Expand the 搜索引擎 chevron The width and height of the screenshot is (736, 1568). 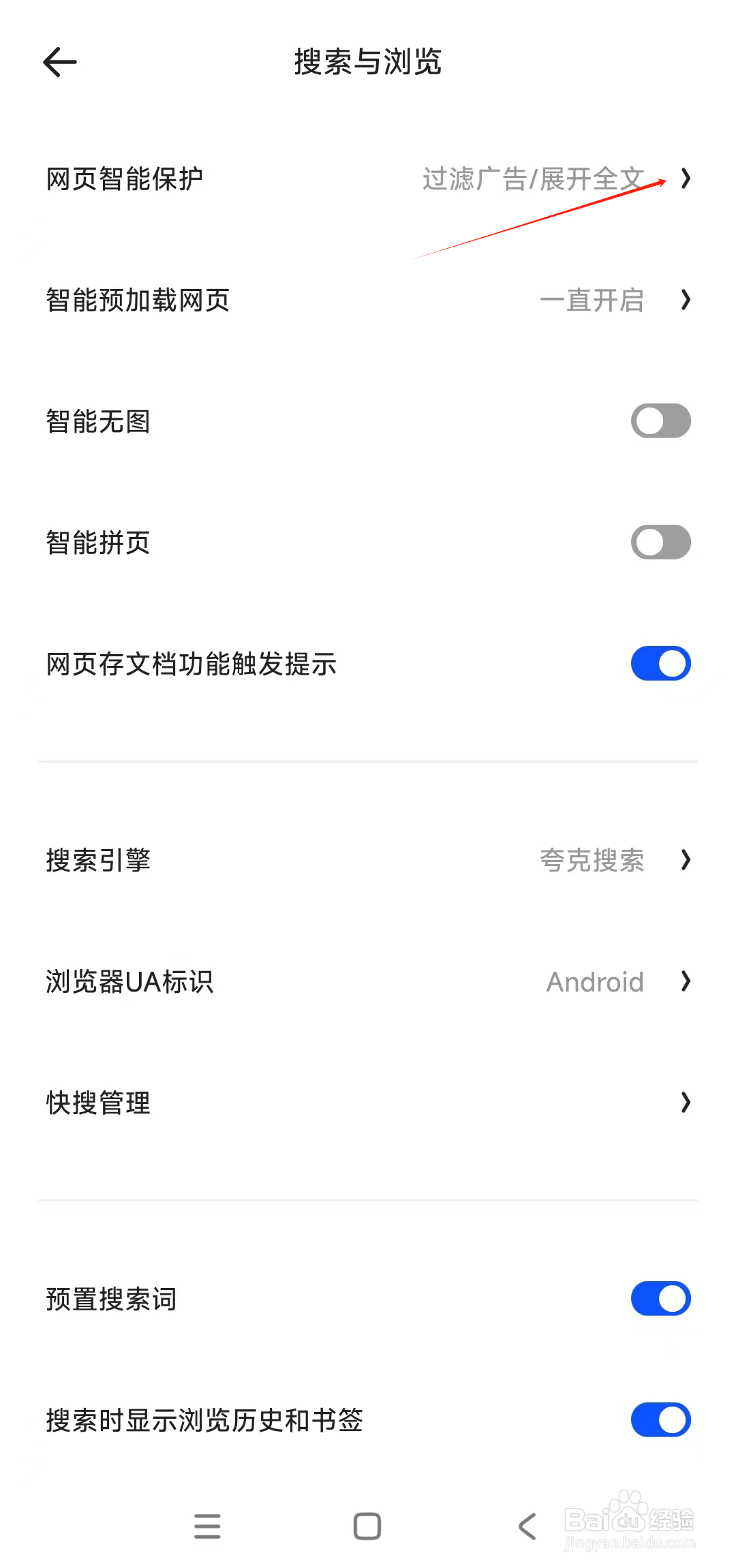[x=686, y=861]
